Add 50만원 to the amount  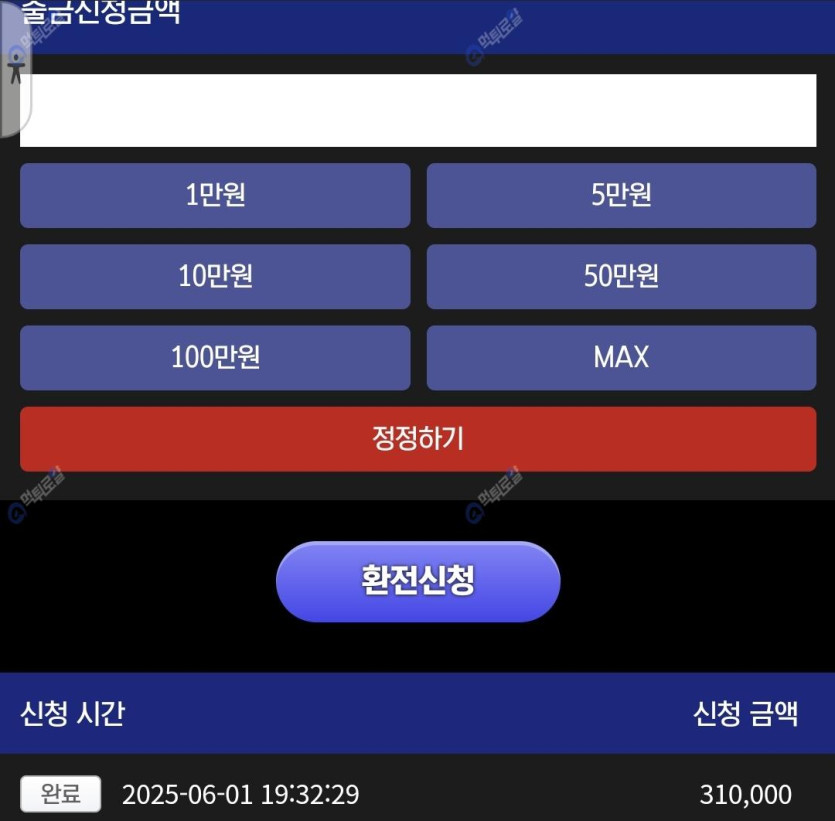(x=621, y=276)
